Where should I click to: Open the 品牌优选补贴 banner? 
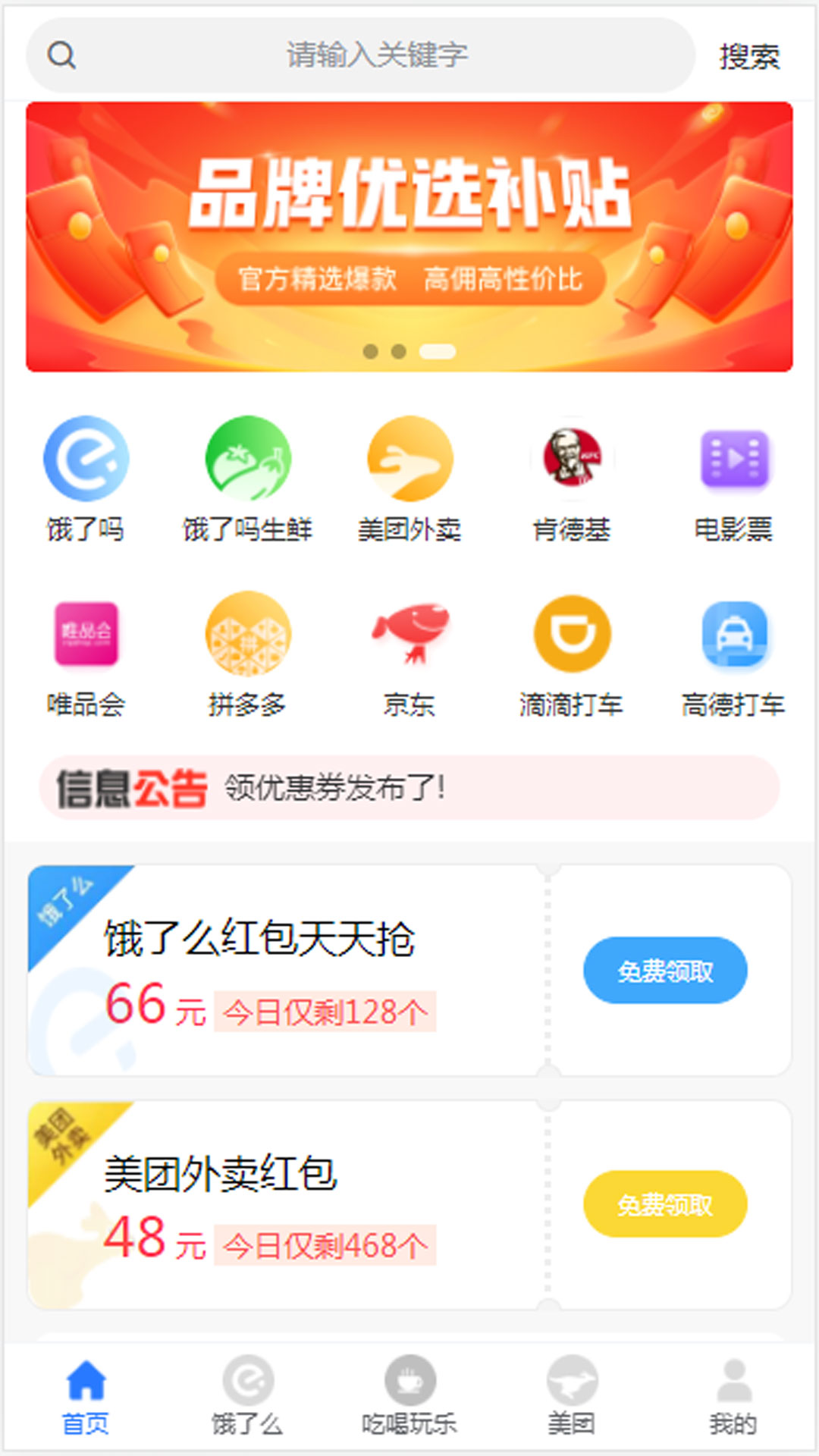(409, 237)
